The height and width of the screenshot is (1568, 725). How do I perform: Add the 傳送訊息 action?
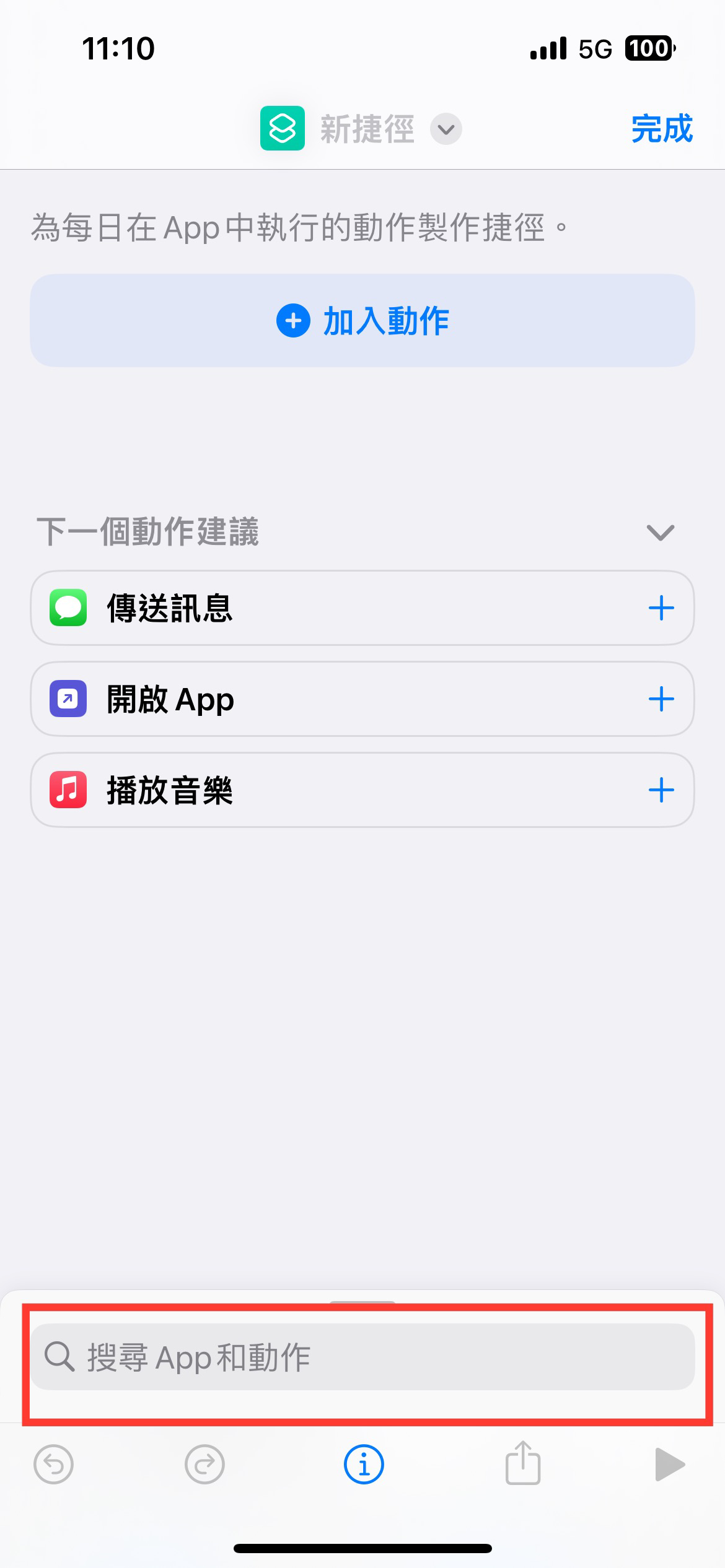click(x=661, y=608)
